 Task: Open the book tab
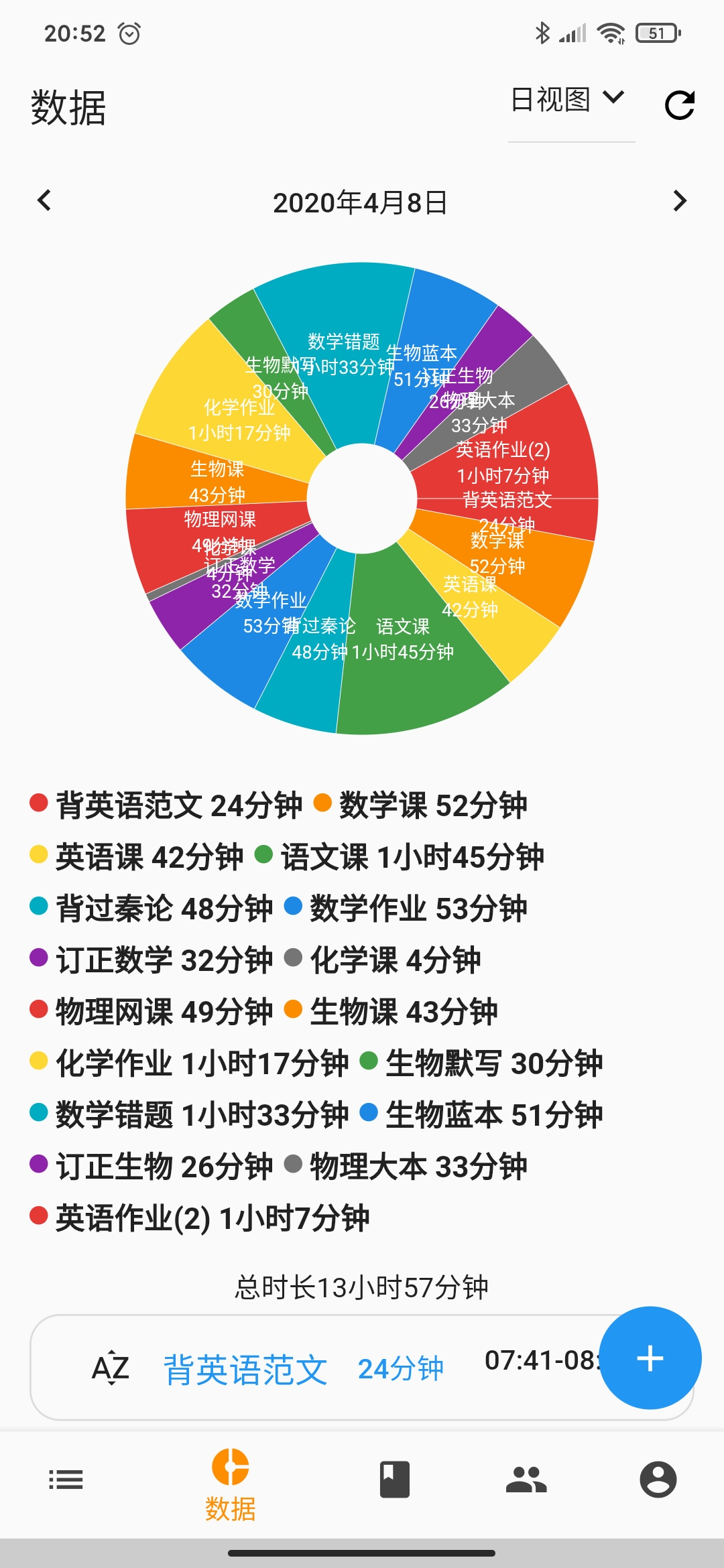[x=394, y=1480]
